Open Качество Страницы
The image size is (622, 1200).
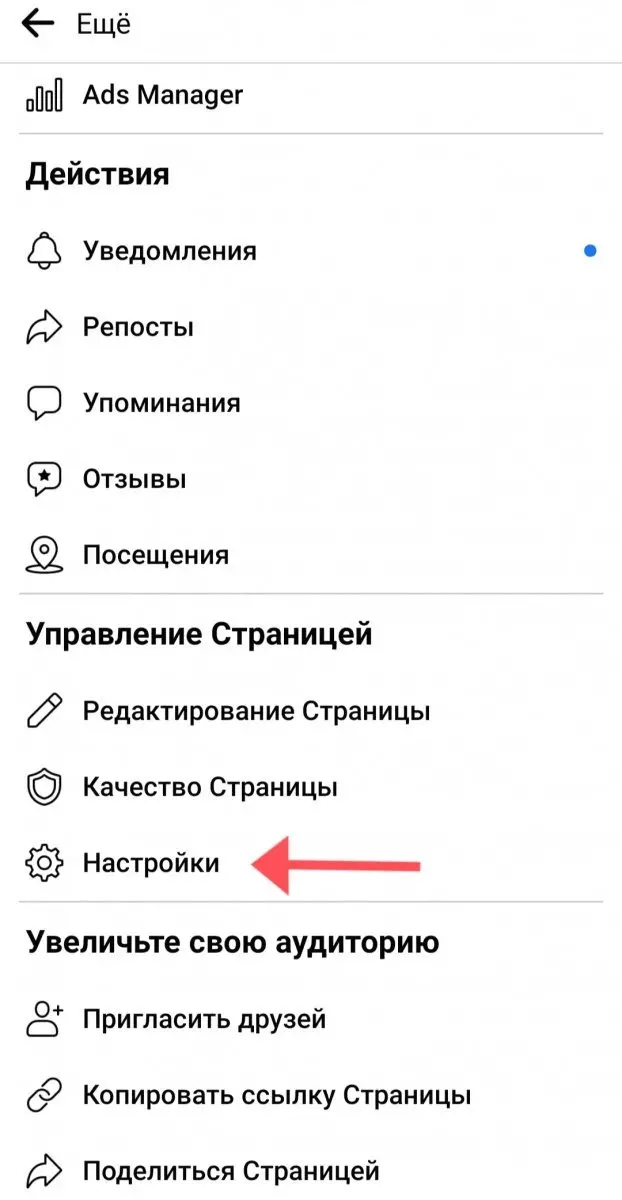click(210, 788)
